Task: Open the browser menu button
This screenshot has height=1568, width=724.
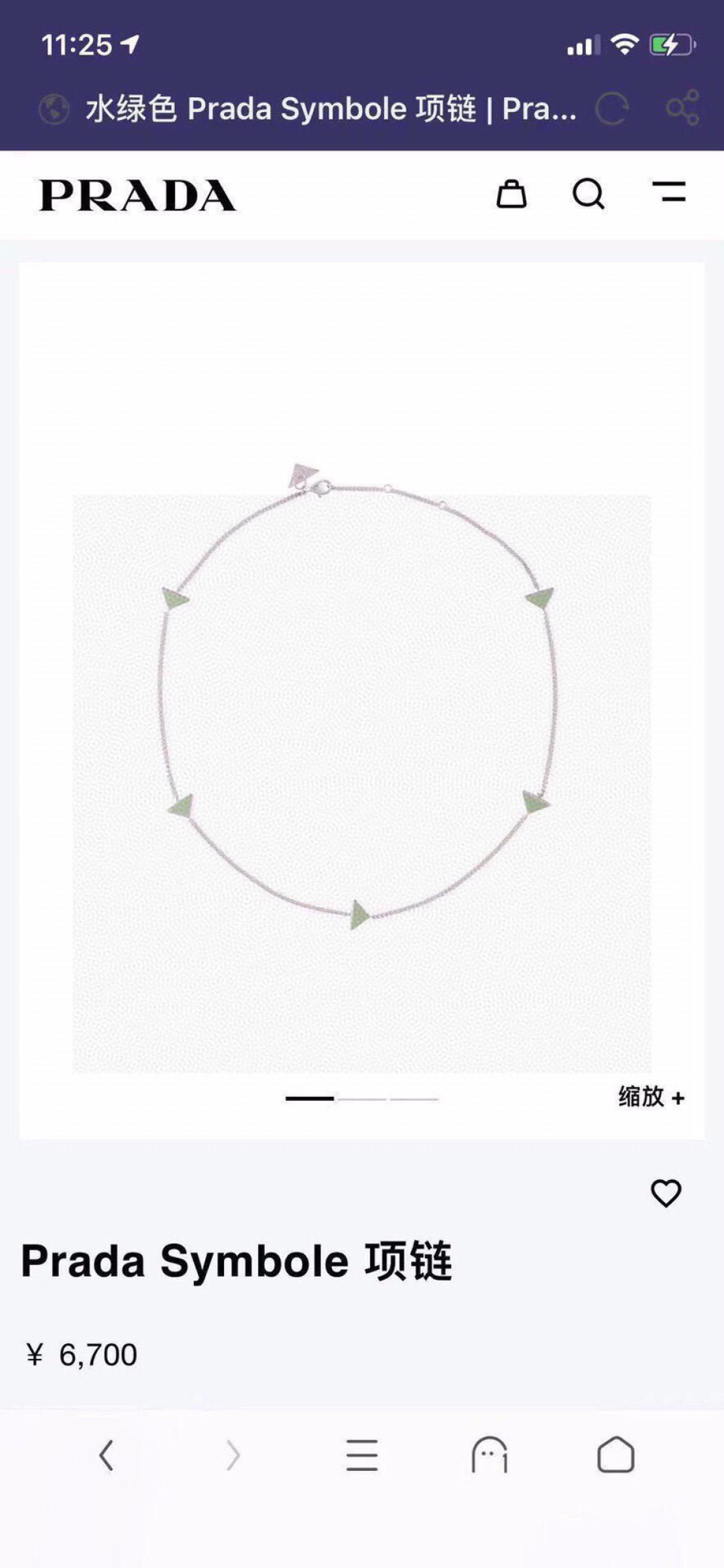Action: tap(362, 1455)
